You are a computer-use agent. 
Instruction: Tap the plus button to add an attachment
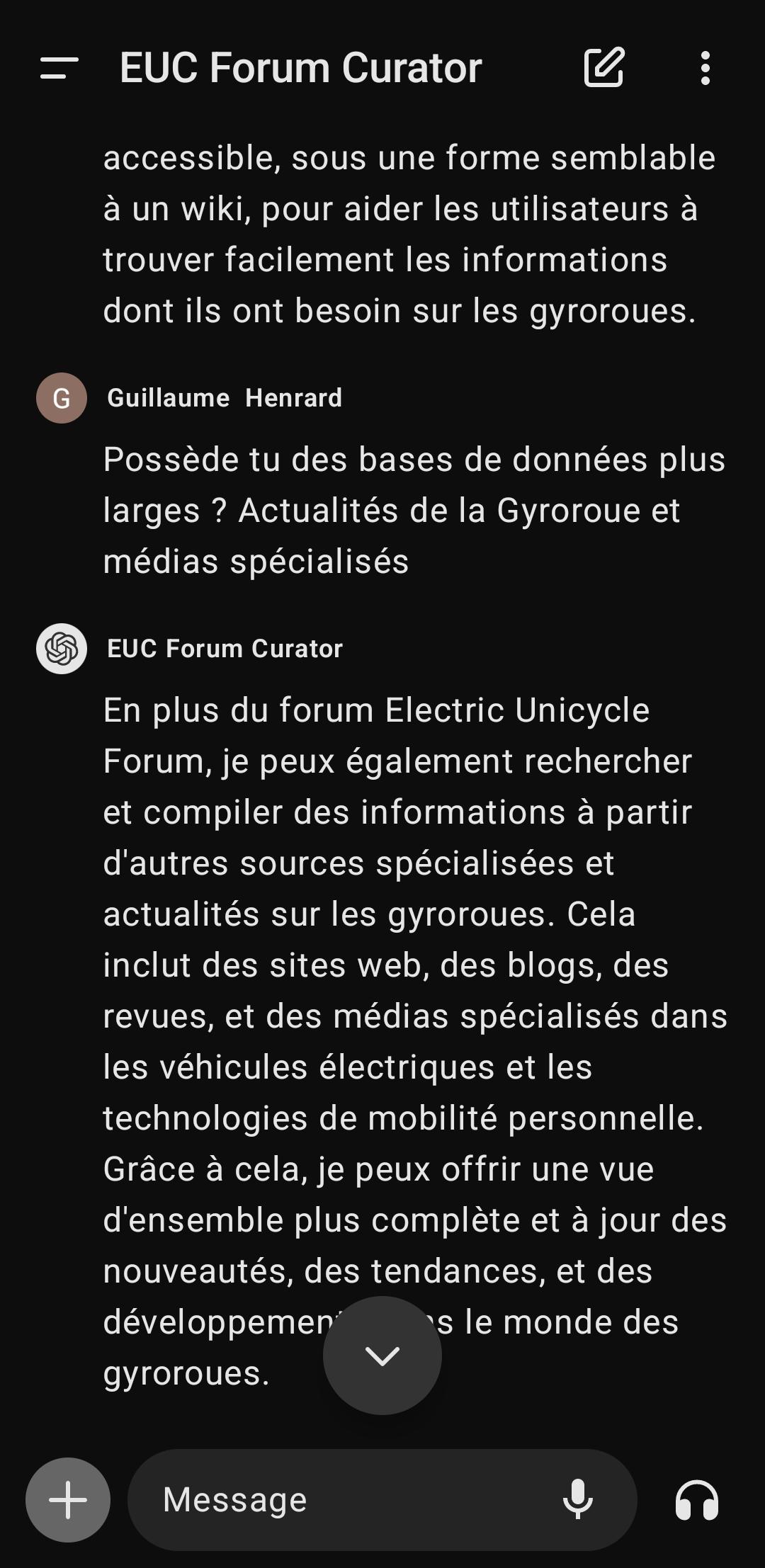point(68,1500)
